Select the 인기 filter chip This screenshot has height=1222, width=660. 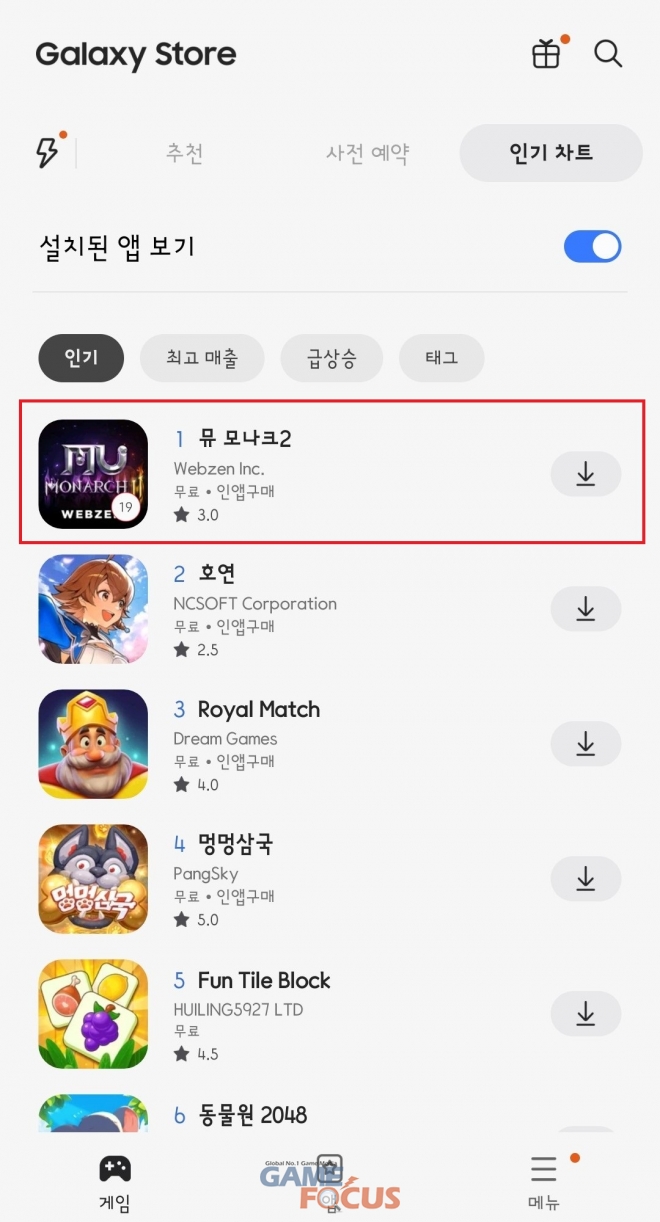coord(81,358)
